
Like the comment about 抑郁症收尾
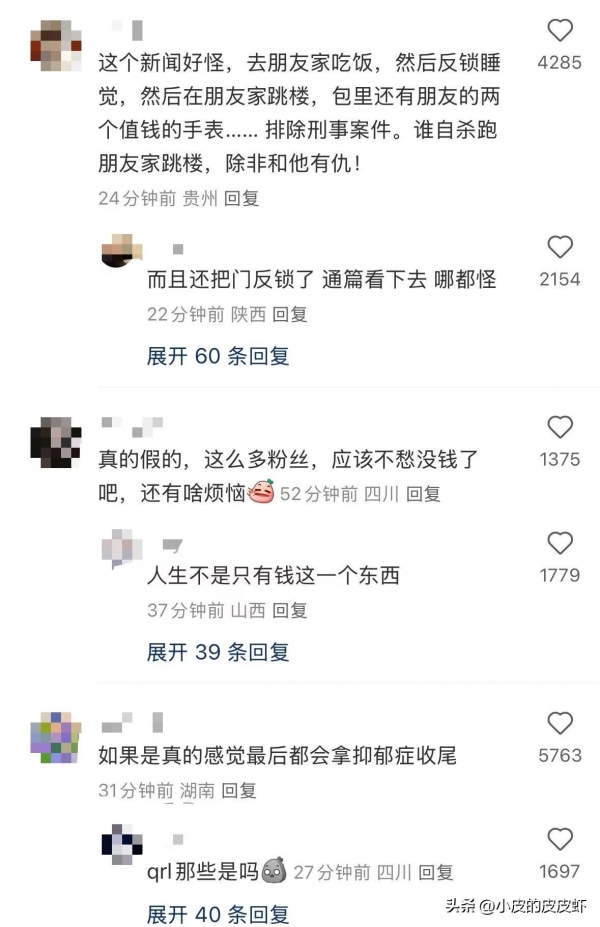coord(559,723)
